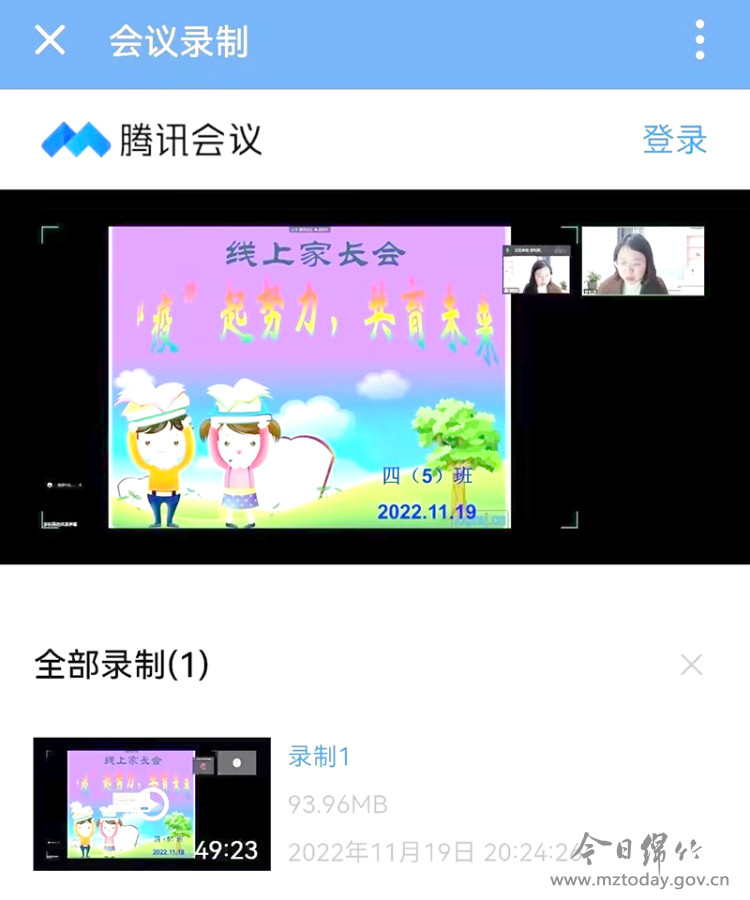The image size is (750, 900).
Task: Play the 线上家长会 recording video
Action: 310,376
